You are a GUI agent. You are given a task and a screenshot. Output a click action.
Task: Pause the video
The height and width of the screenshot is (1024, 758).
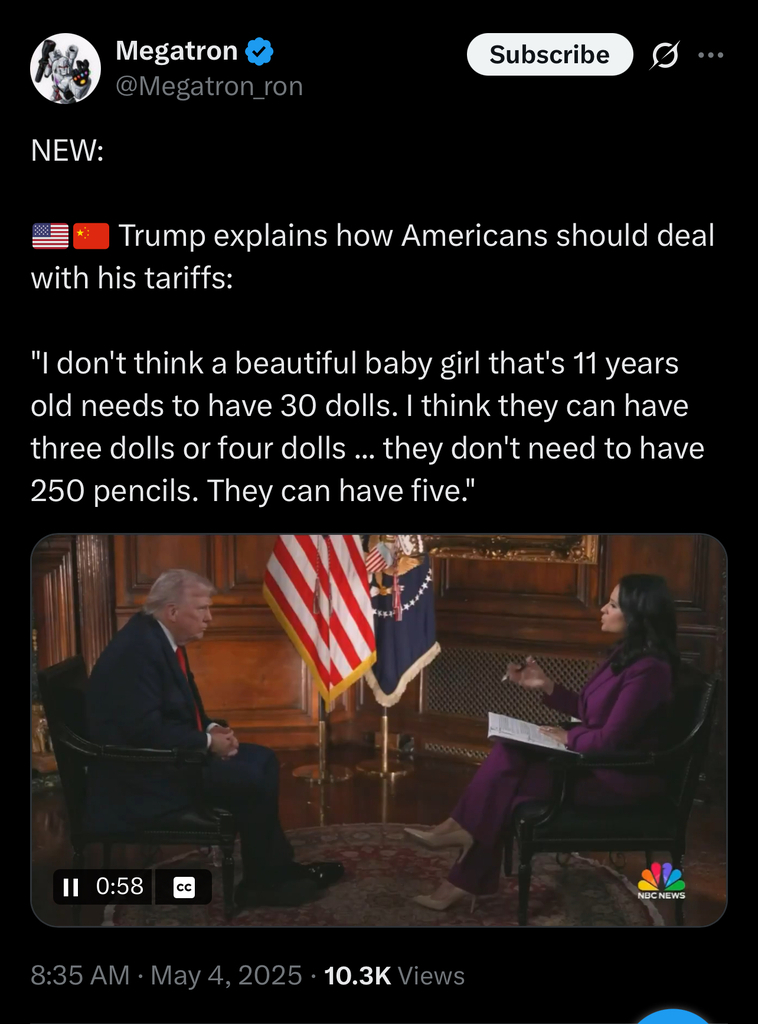(71, 886)
